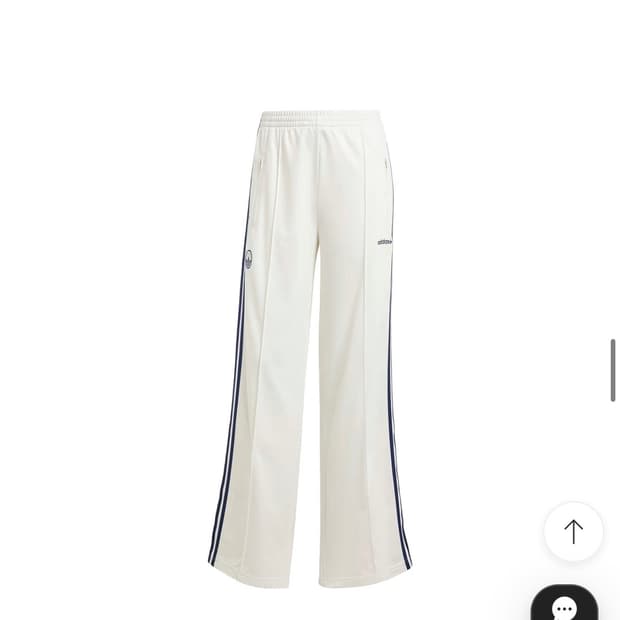Tap the back-to-top arrow button

(573, 532)
